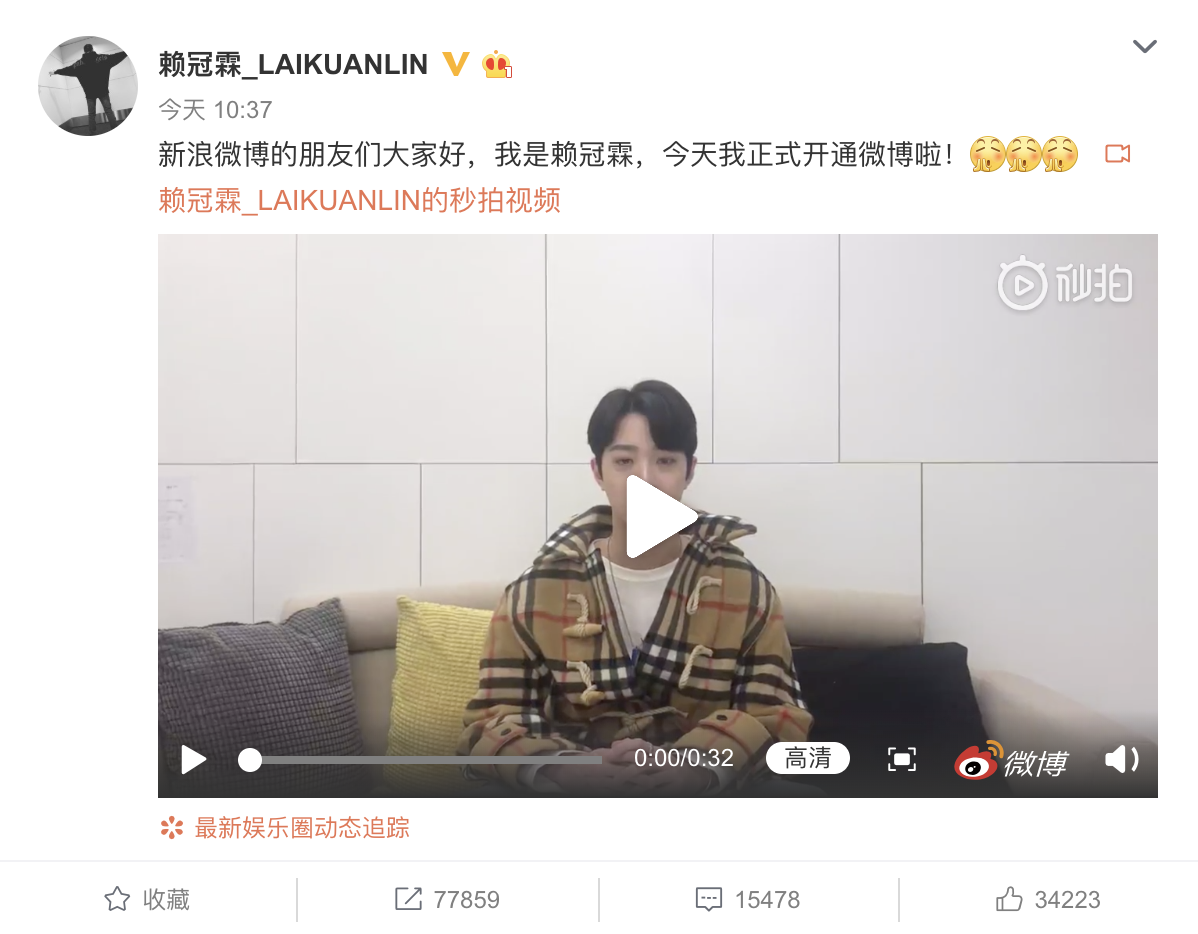
Task: Change video quality via 高清 button
Action: (807, 759)
